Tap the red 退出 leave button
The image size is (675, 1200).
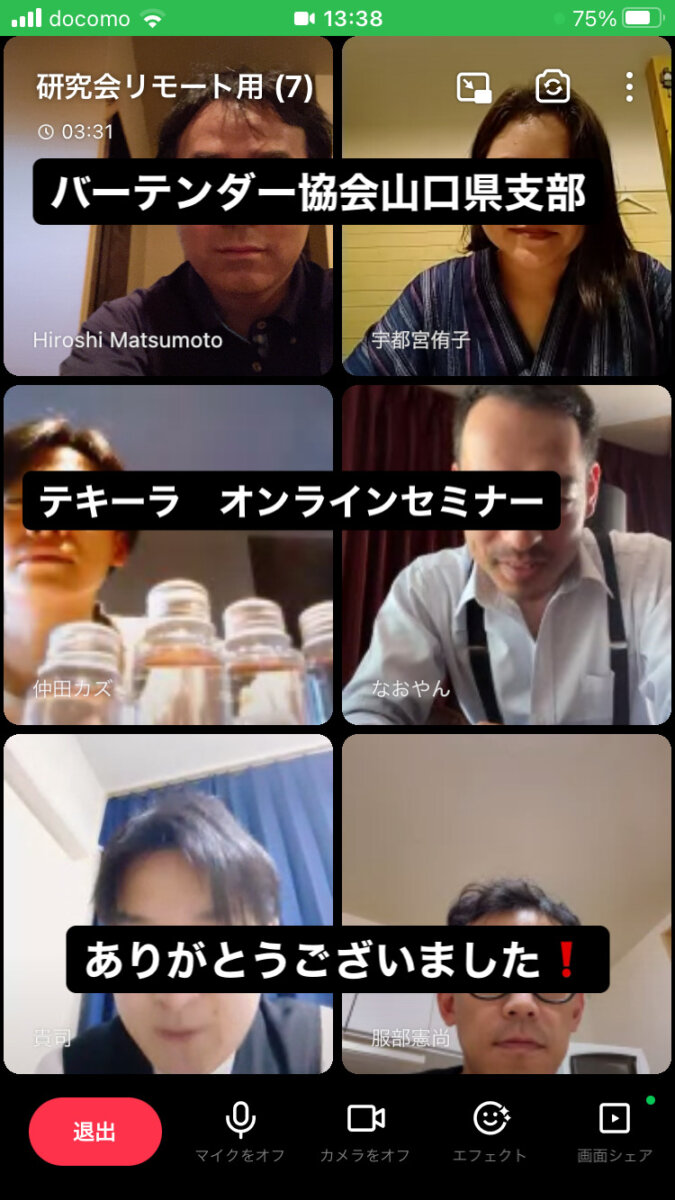pyautogui.click(x=95, y=1132)
